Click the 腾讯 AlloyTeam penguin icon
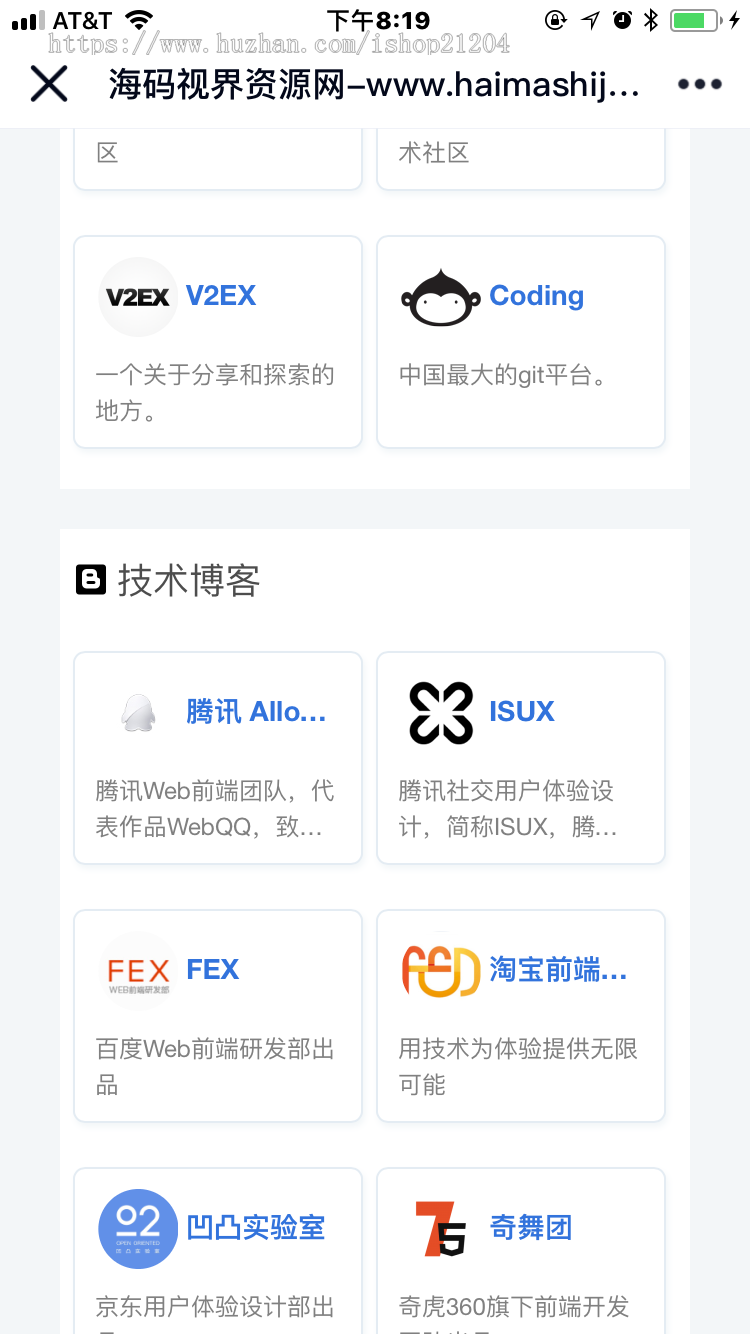Screen dimensions: 750x1334 click(x=138, y=712)
